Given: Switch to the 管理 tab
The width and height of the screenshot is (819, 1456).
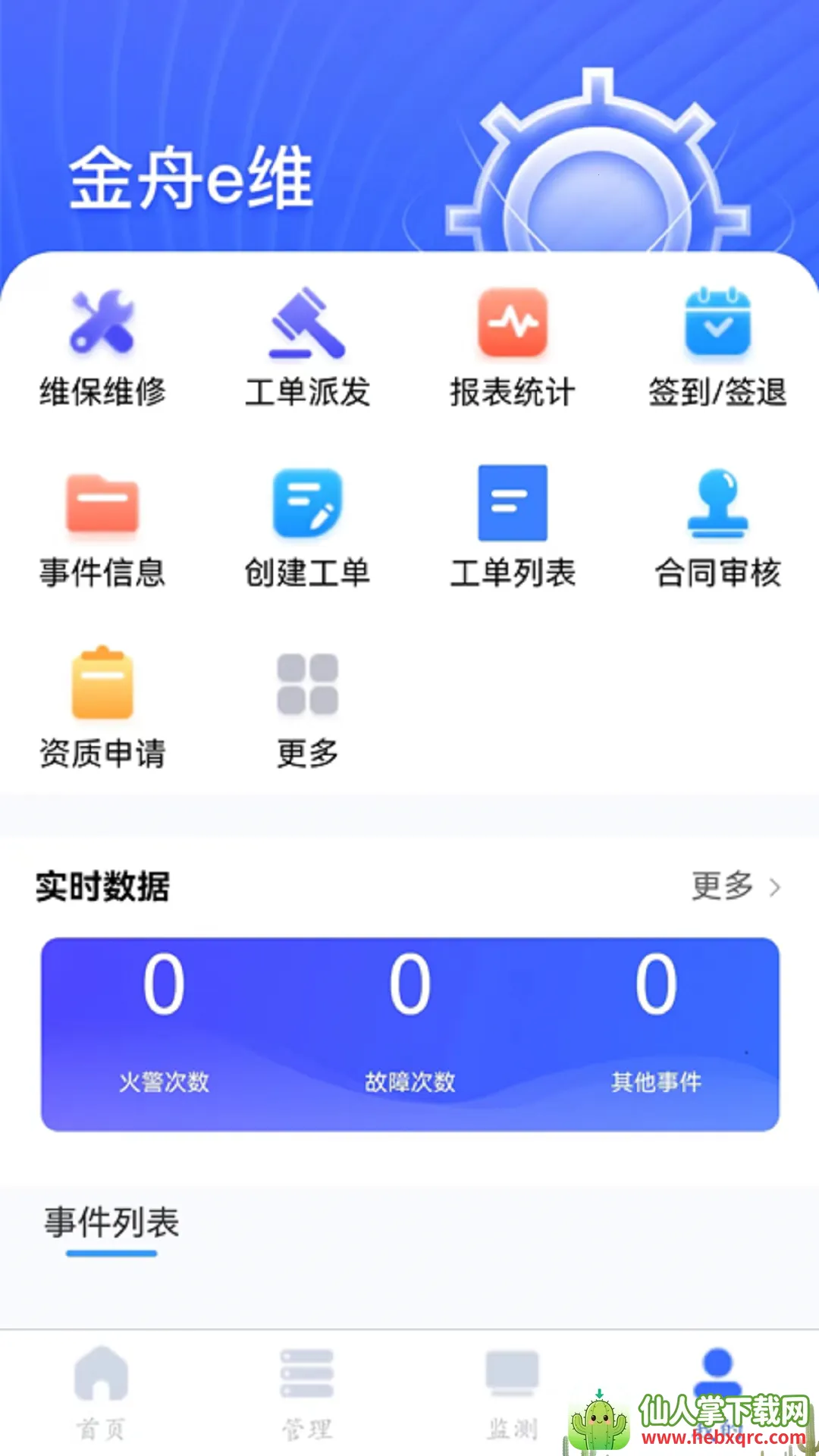Looking at the screenshot, I should point(307,1392).
